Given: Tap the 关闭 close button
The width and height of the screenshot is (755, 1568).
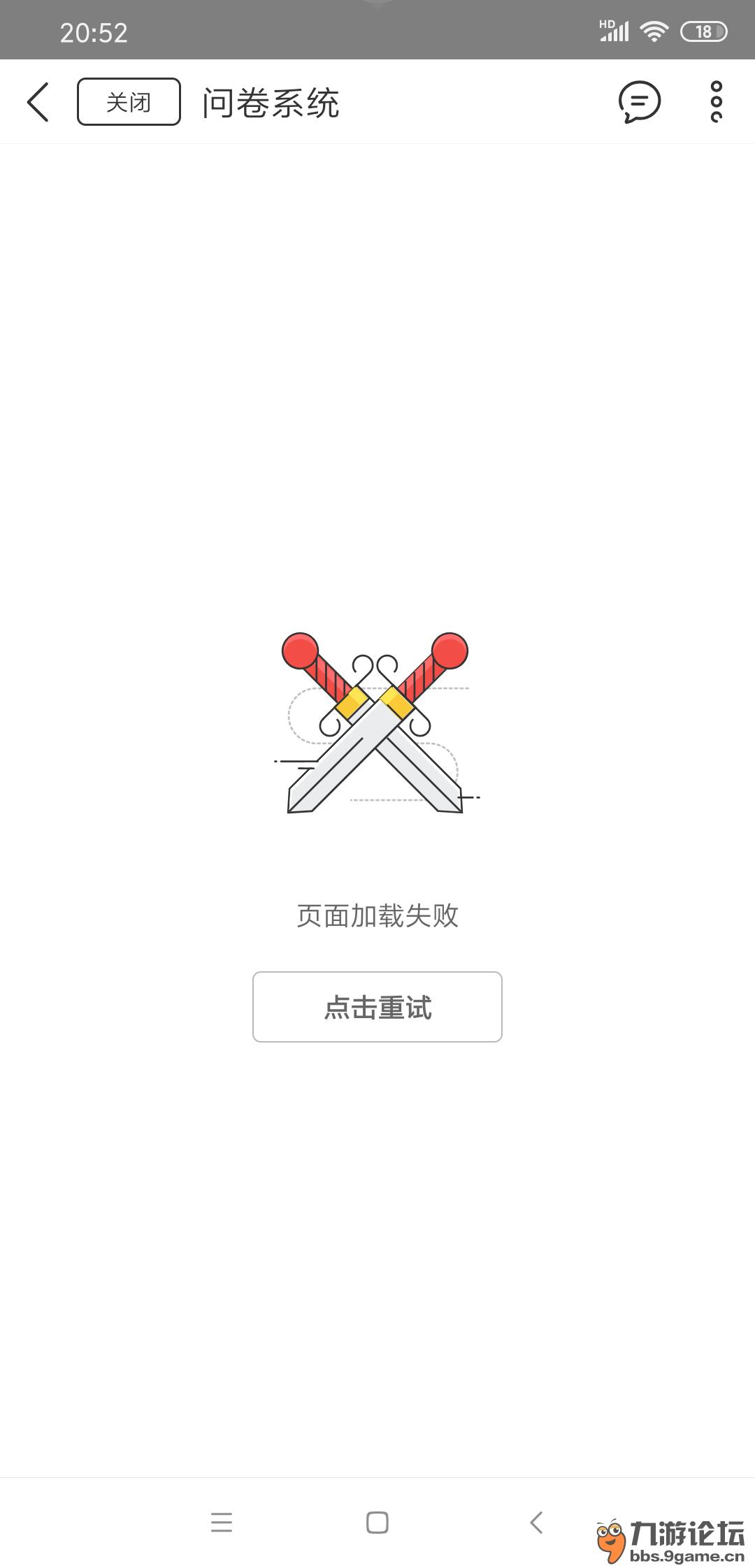Looking at the screenshot, I should point(129,102).
